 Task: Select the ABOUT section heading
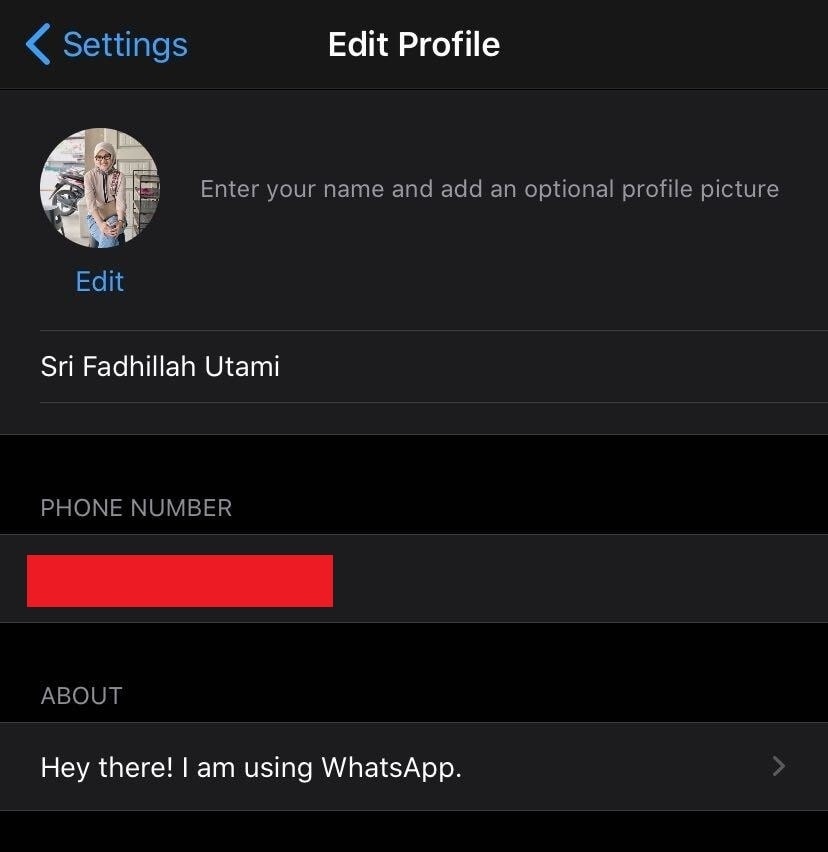tap(81, 695)
